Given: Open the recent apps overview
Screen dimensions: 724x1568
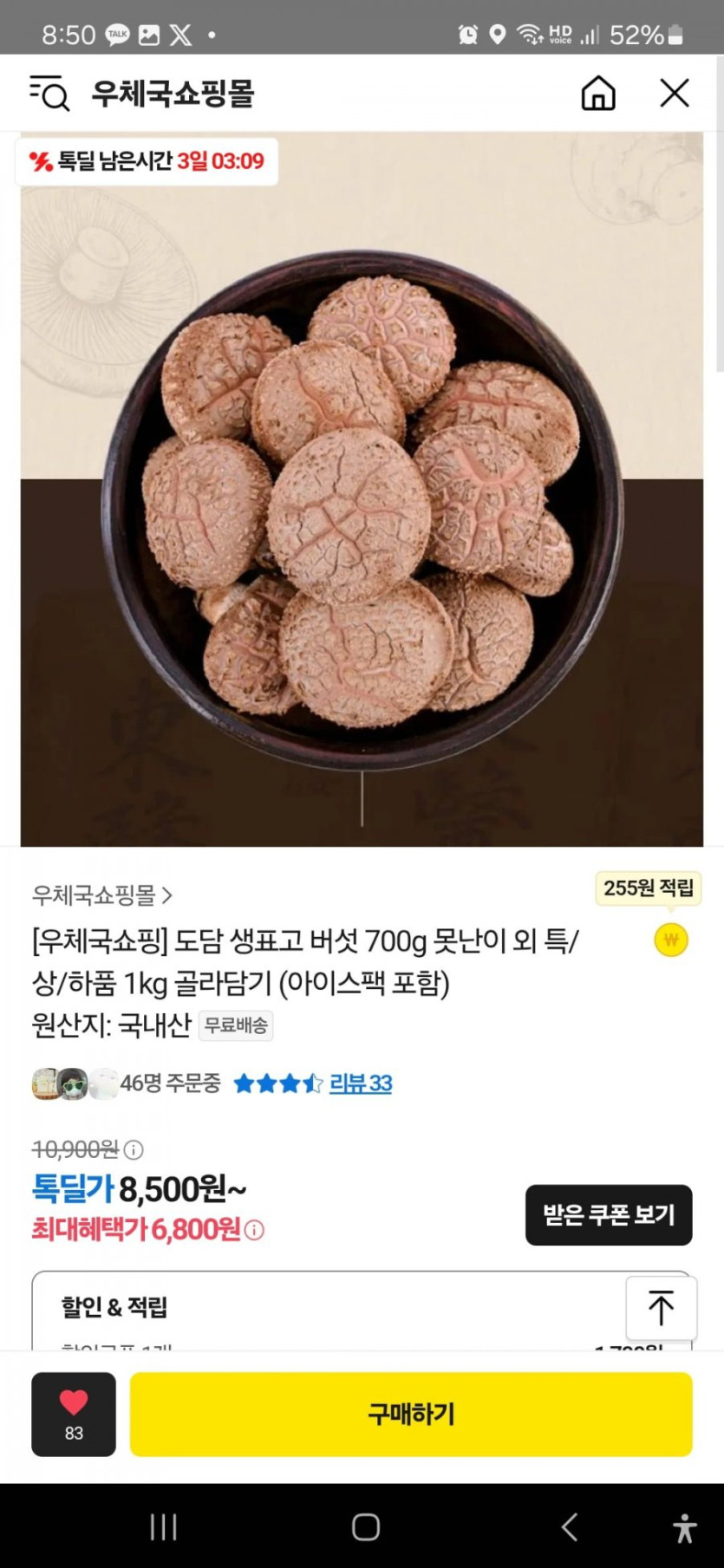Looking at the screenshot, I should pyautogui.click(x=163, y=1526).
